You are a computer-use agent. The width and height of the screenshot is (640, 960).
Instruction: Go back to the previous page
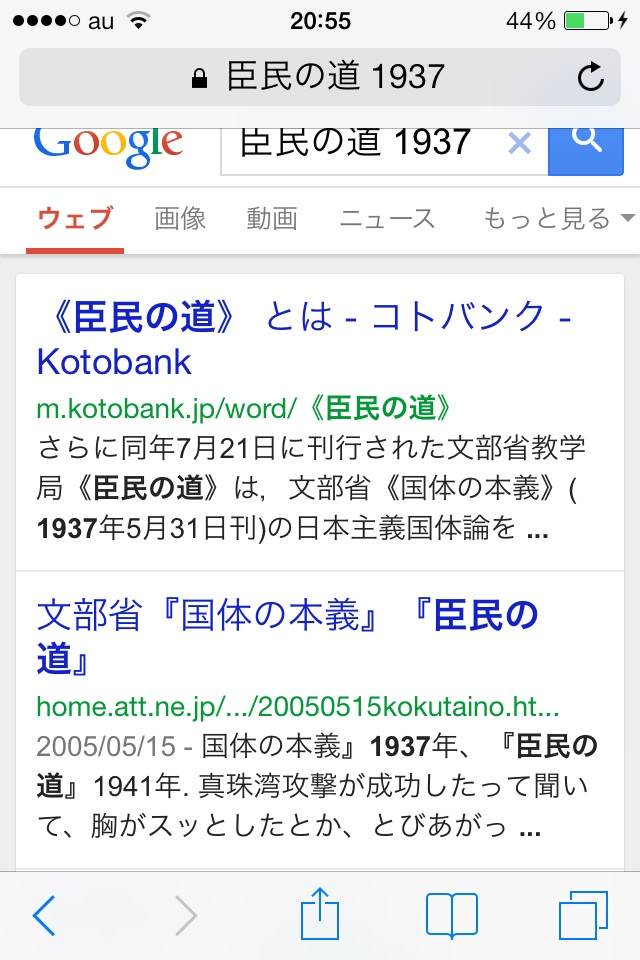click(x=45, y=915)
